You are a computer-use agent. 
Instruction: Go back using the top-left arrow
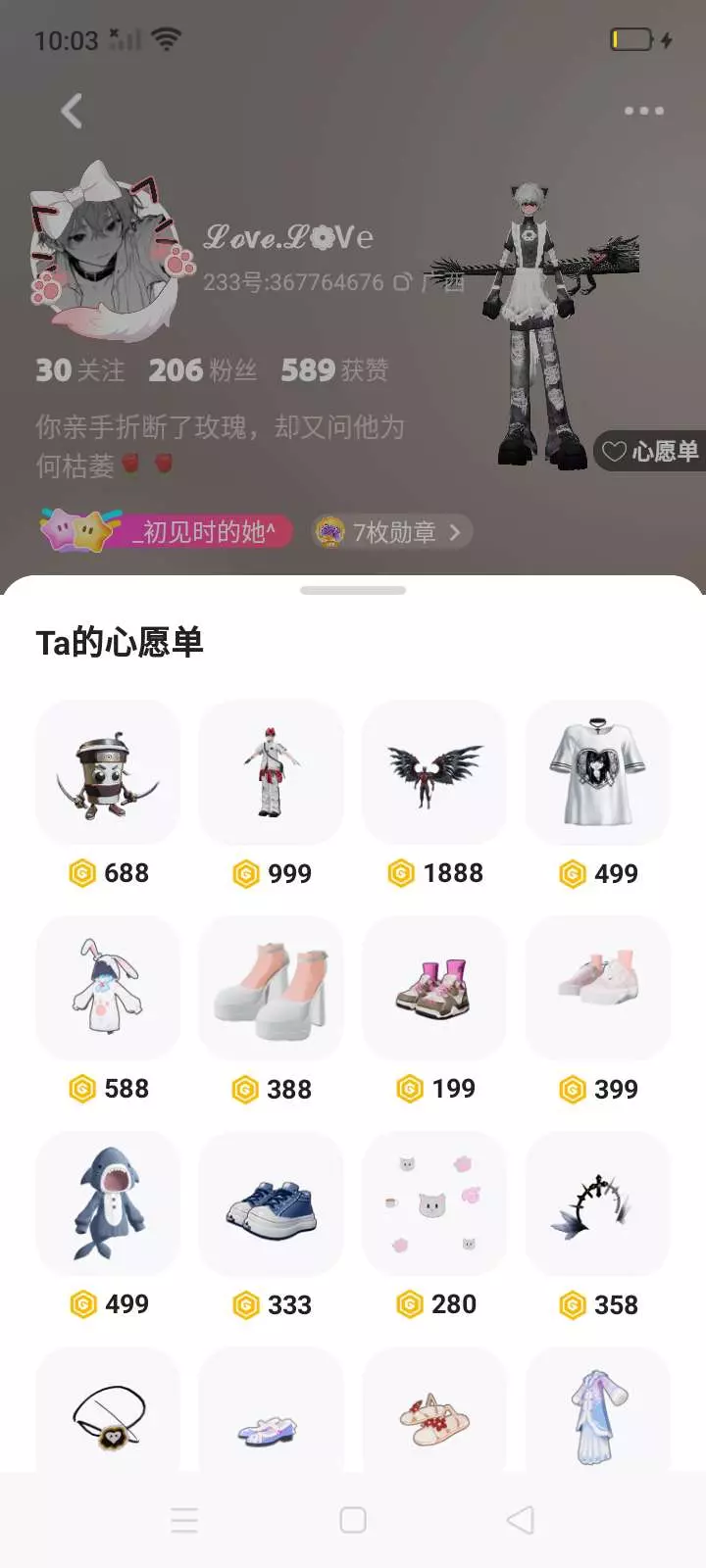[72, 111]
